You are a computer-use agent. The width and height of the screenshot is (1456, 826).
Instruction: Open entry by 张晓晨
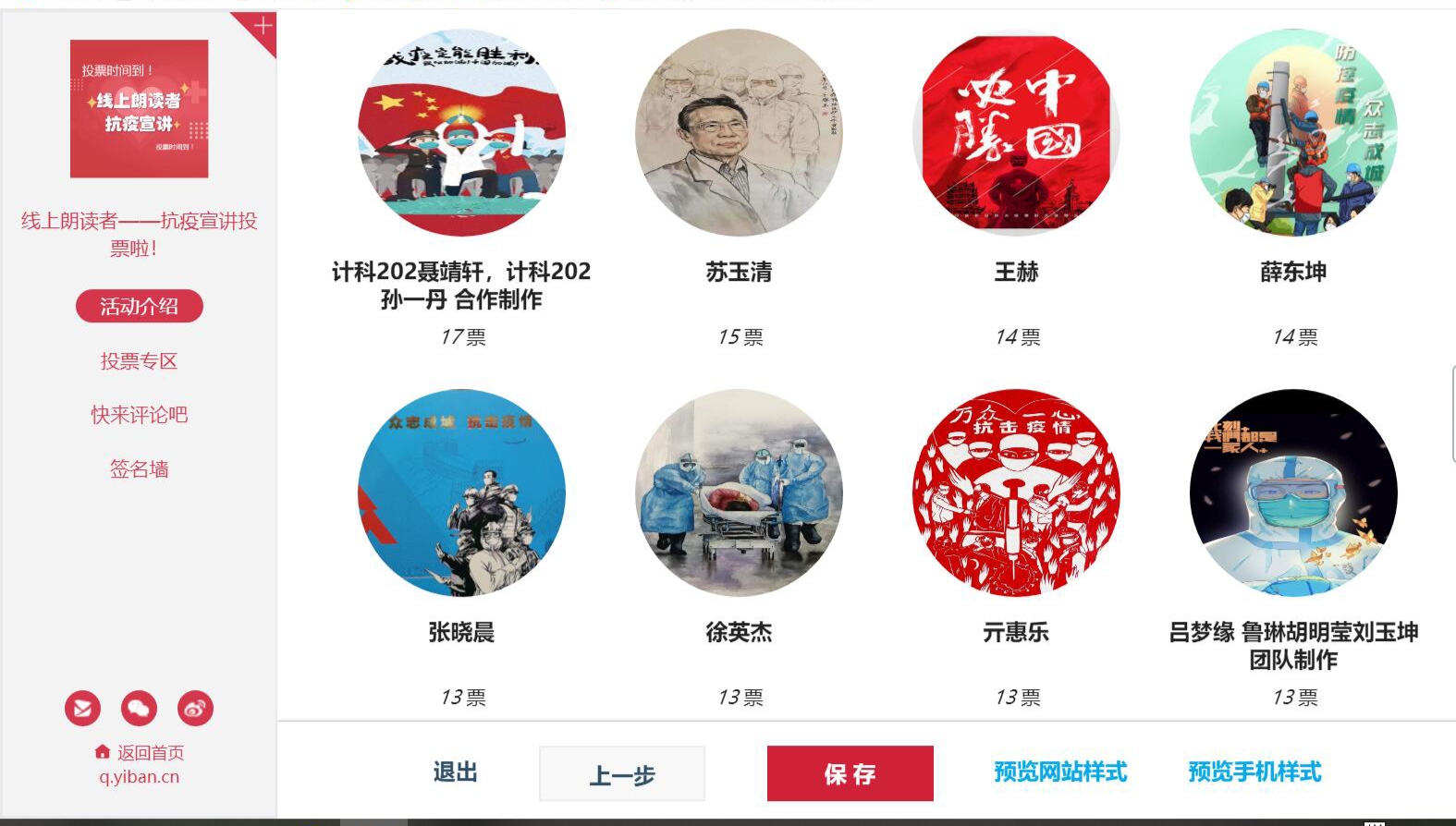click(x=461, y=492)
